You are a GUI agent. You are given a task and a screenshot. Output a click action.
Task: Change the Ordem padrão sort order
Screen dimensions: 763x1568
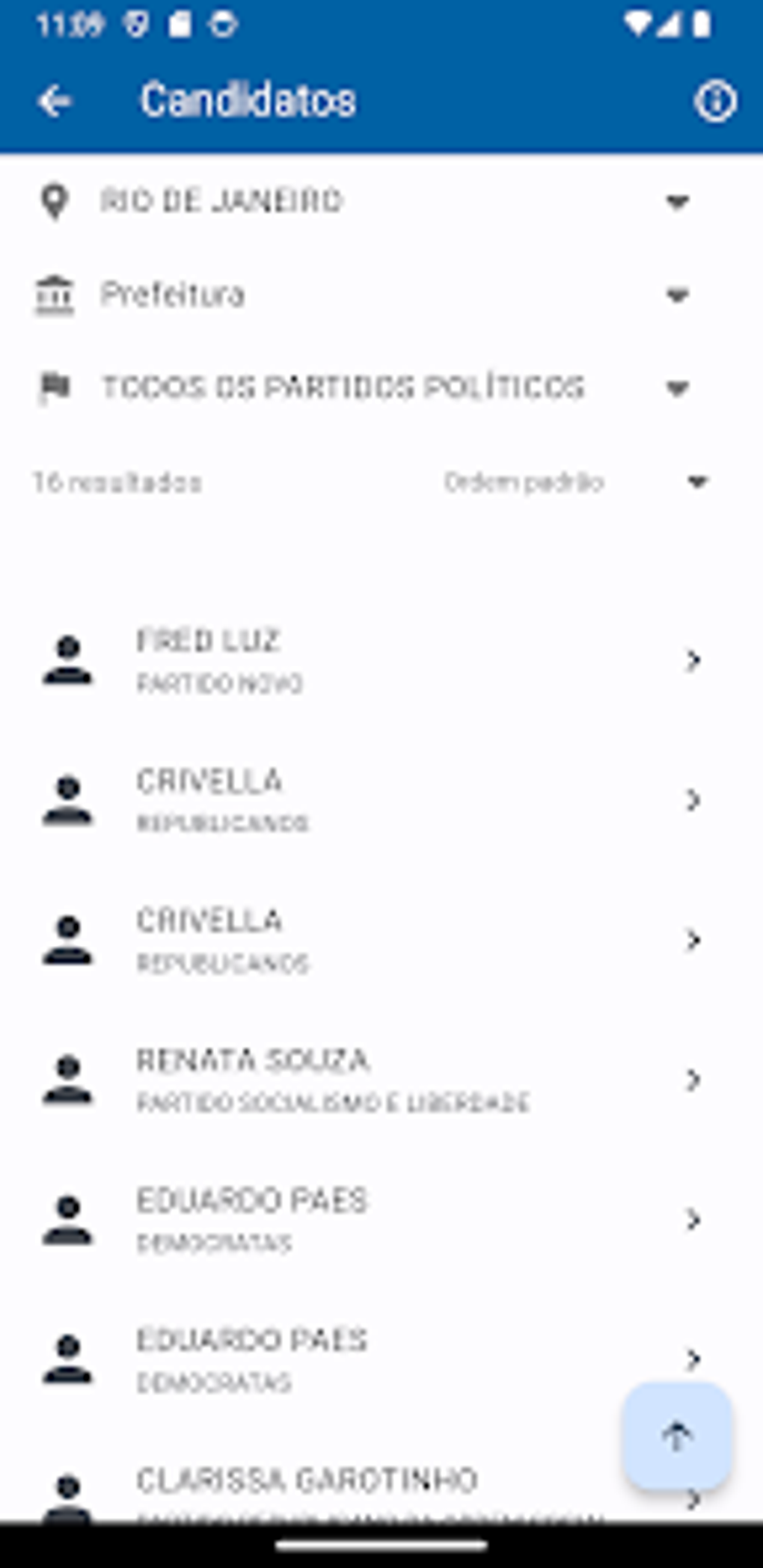[x=576, y=482]
